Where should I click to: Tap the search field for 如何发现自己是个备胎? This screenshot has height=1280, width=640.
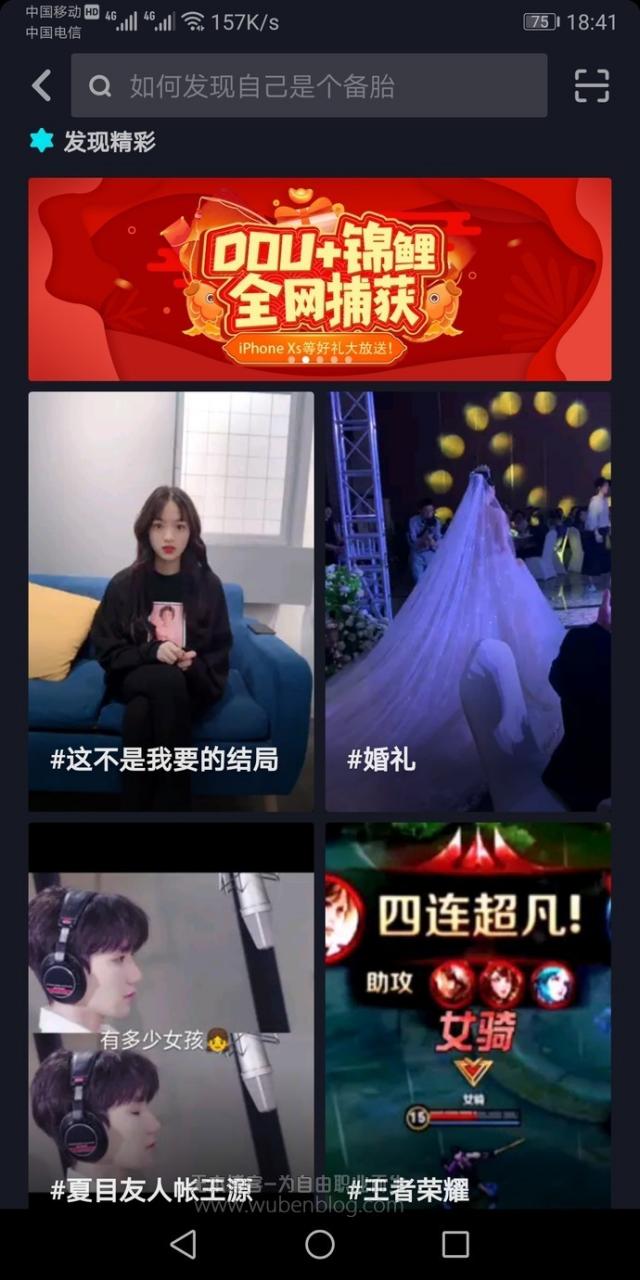tap(309, 86)
